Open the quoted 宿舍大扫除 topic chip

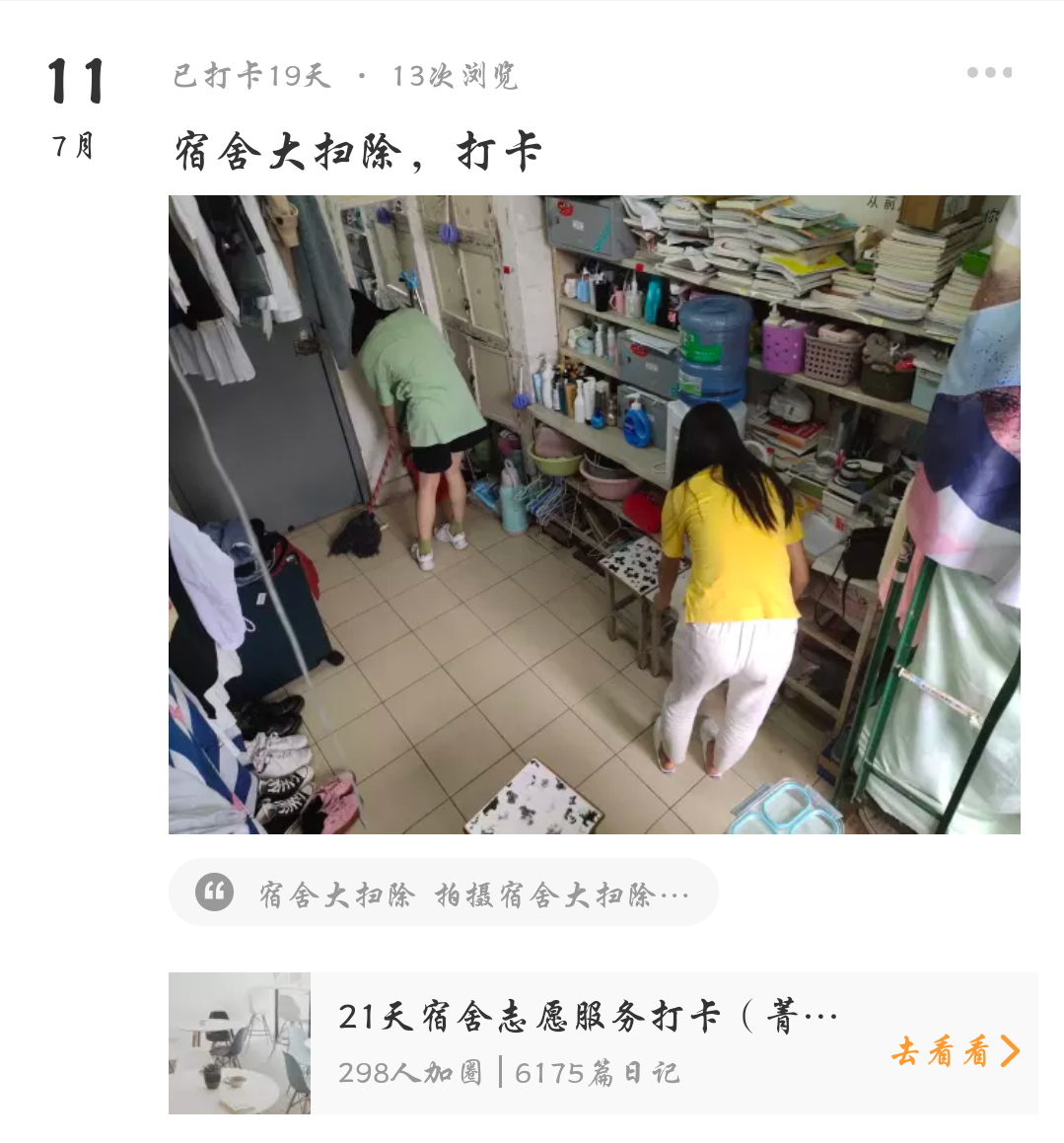point(444,893)
